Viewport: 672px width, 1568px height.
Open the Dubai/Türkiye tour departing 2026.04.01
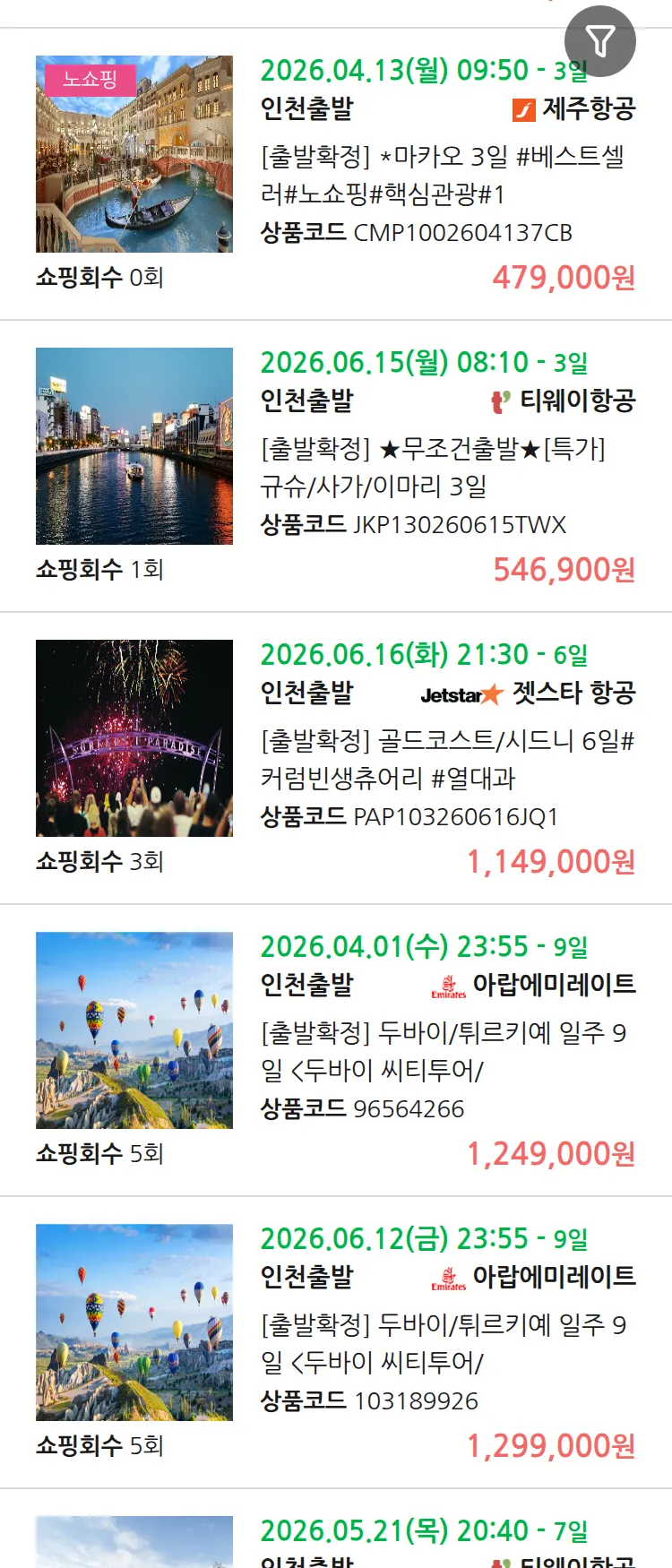(x=443, y=1051)
